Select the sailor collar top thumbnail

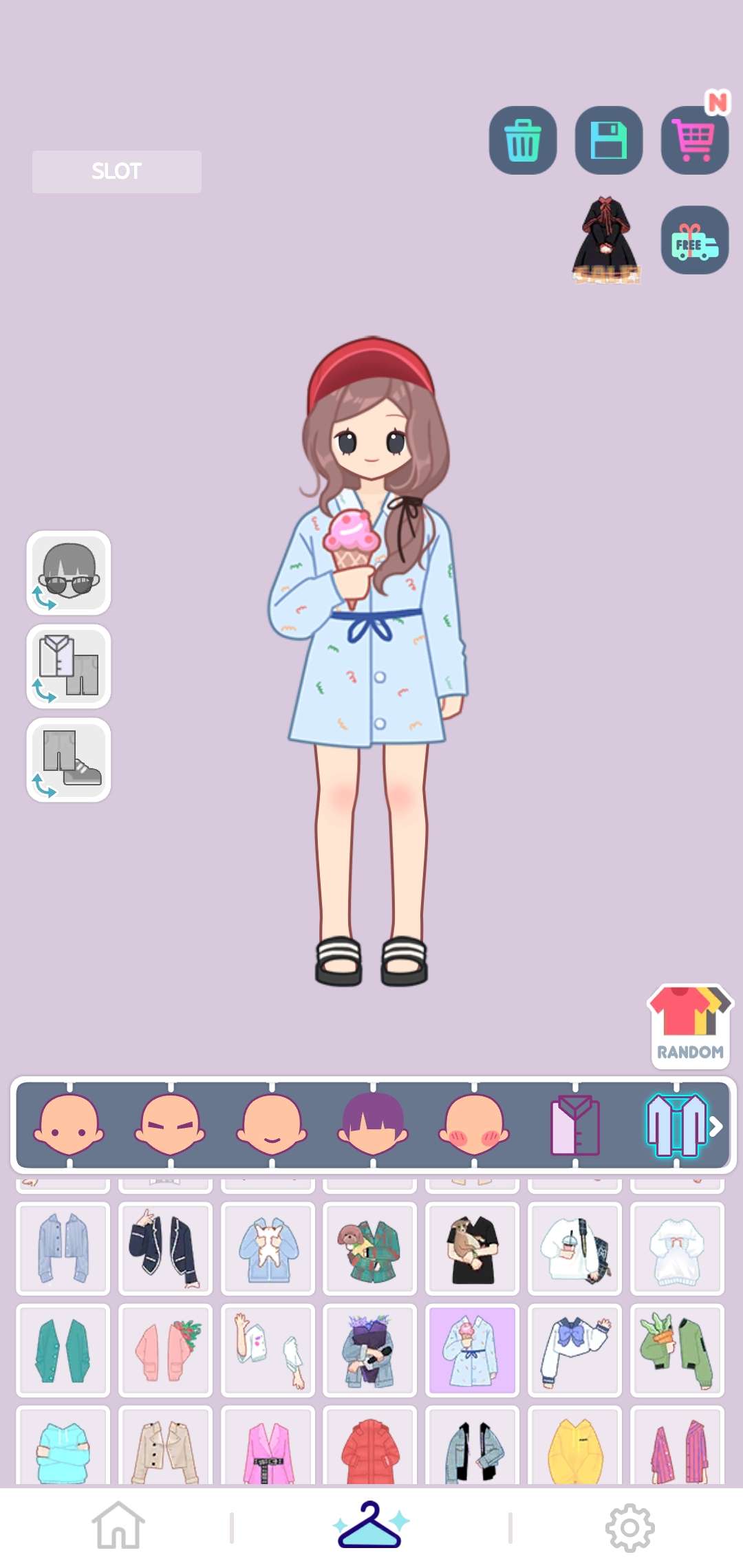click(574, 1349)
